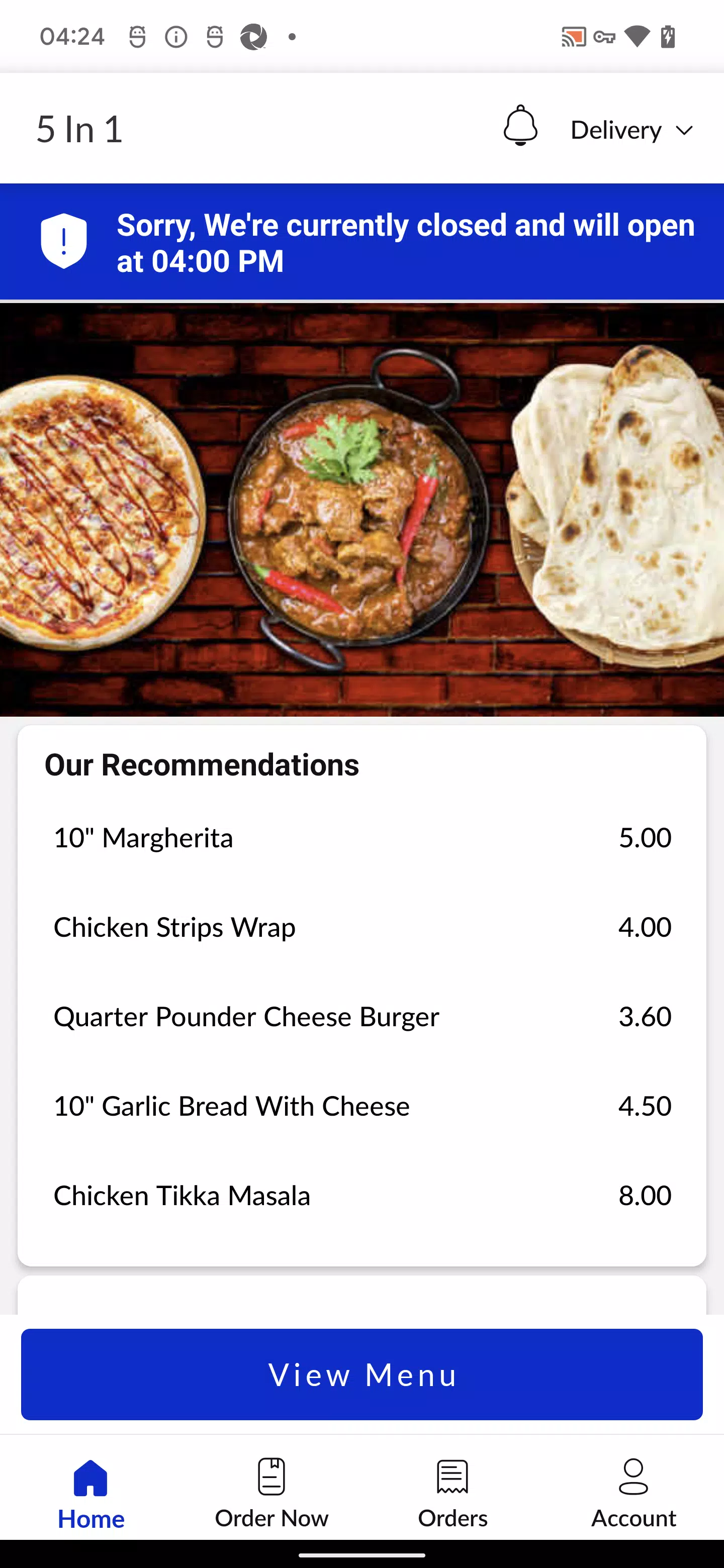This screenshot has width=724, height=1568.
Task: Select the 10" Margherita recommendation
Action: [x=361, y=838]
